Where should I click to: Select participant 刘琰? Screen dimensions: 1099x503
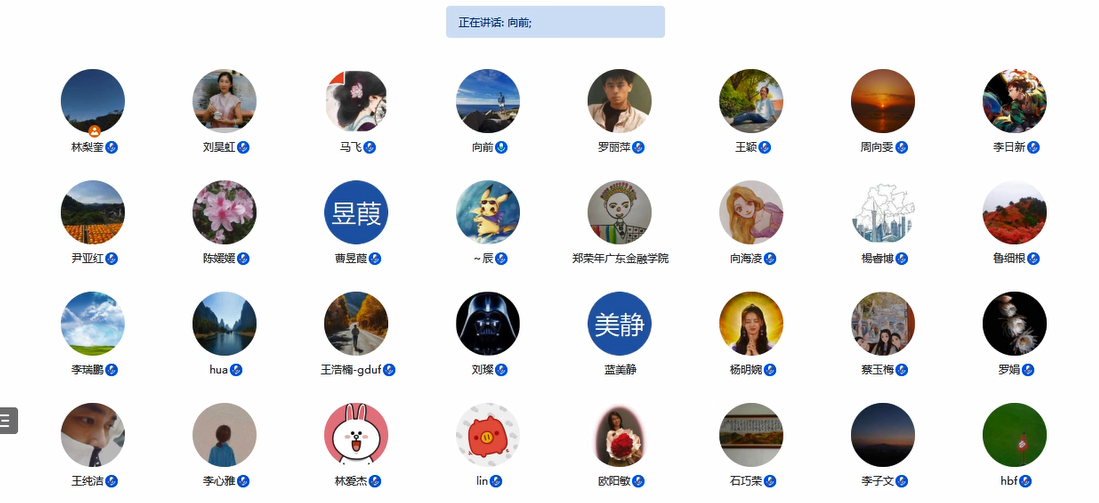click(488, 324)
